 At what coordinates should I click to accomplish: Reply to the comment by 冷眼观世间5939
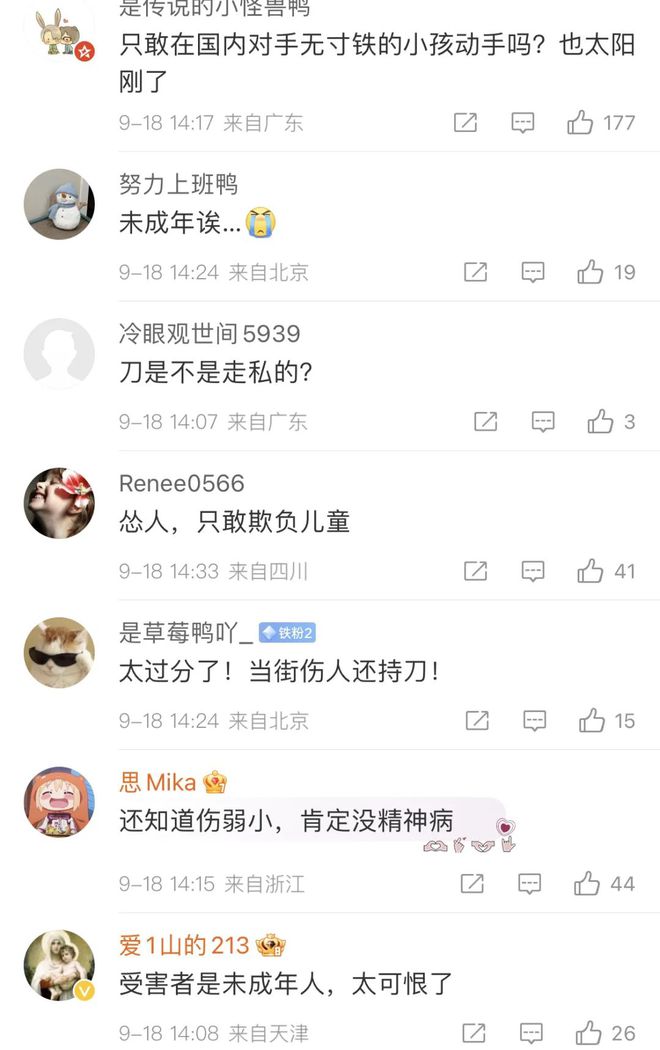(543, 422)
